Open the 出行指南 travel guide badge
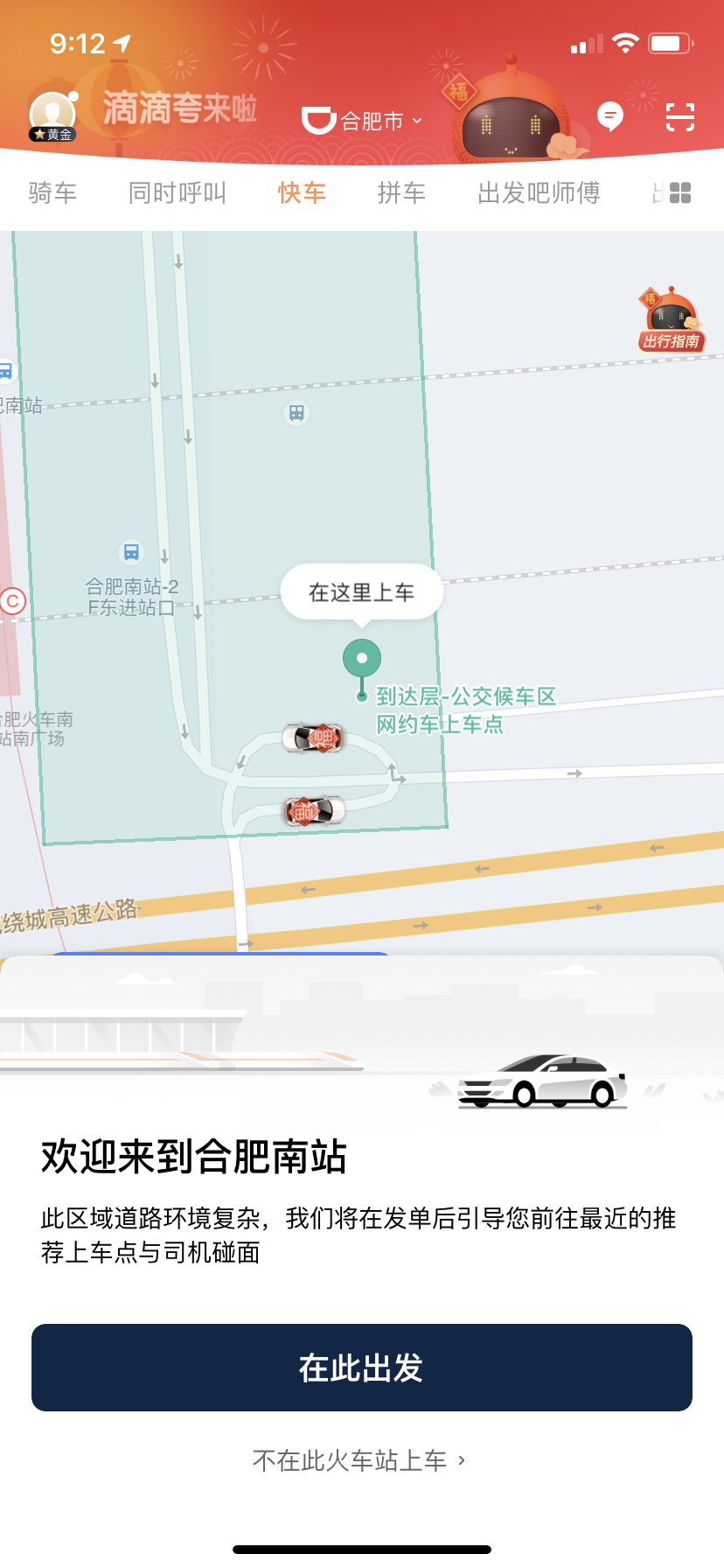 (x=670, y=339)
